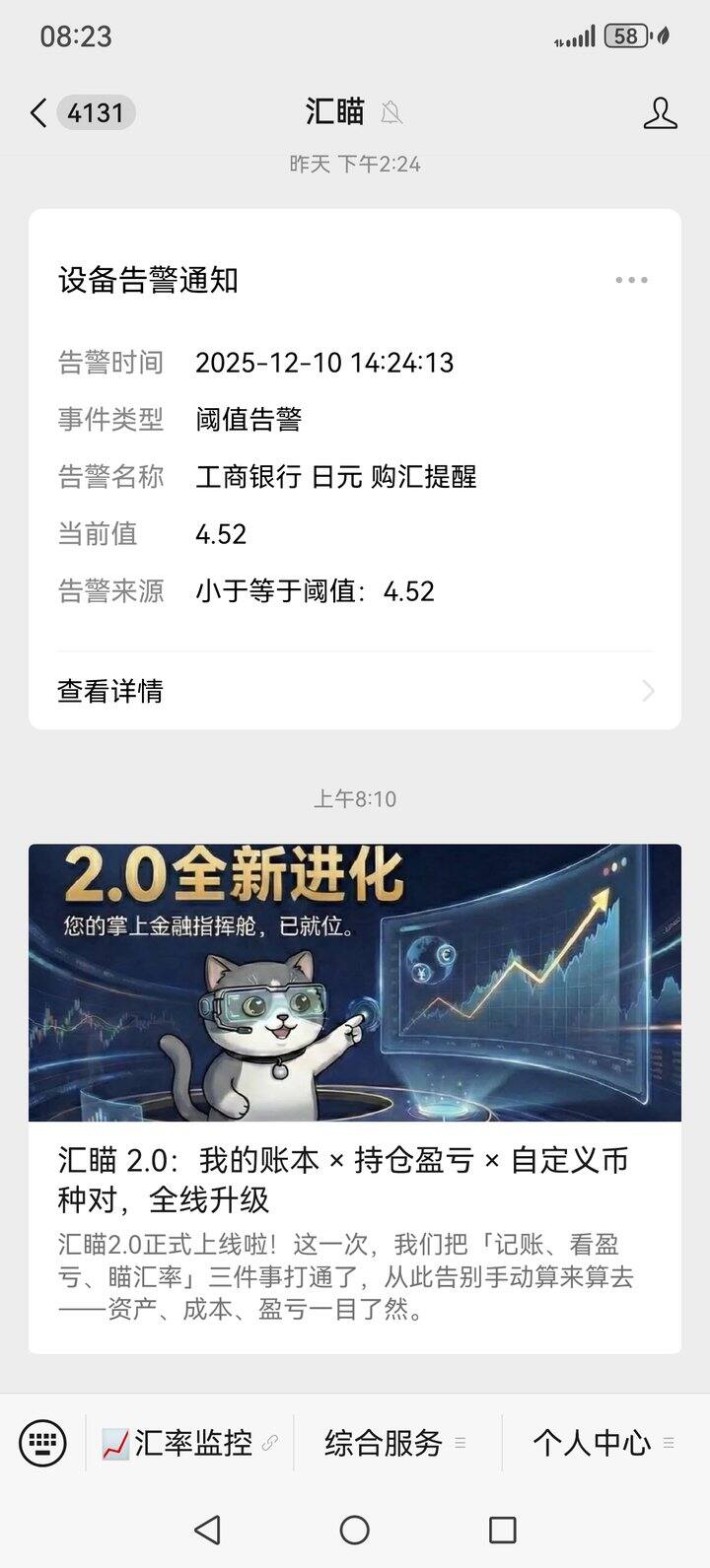Image resolution: width=710 pixels, height=1568 pixels.
Task: Tap the system home button
Action: point(354,1530)
